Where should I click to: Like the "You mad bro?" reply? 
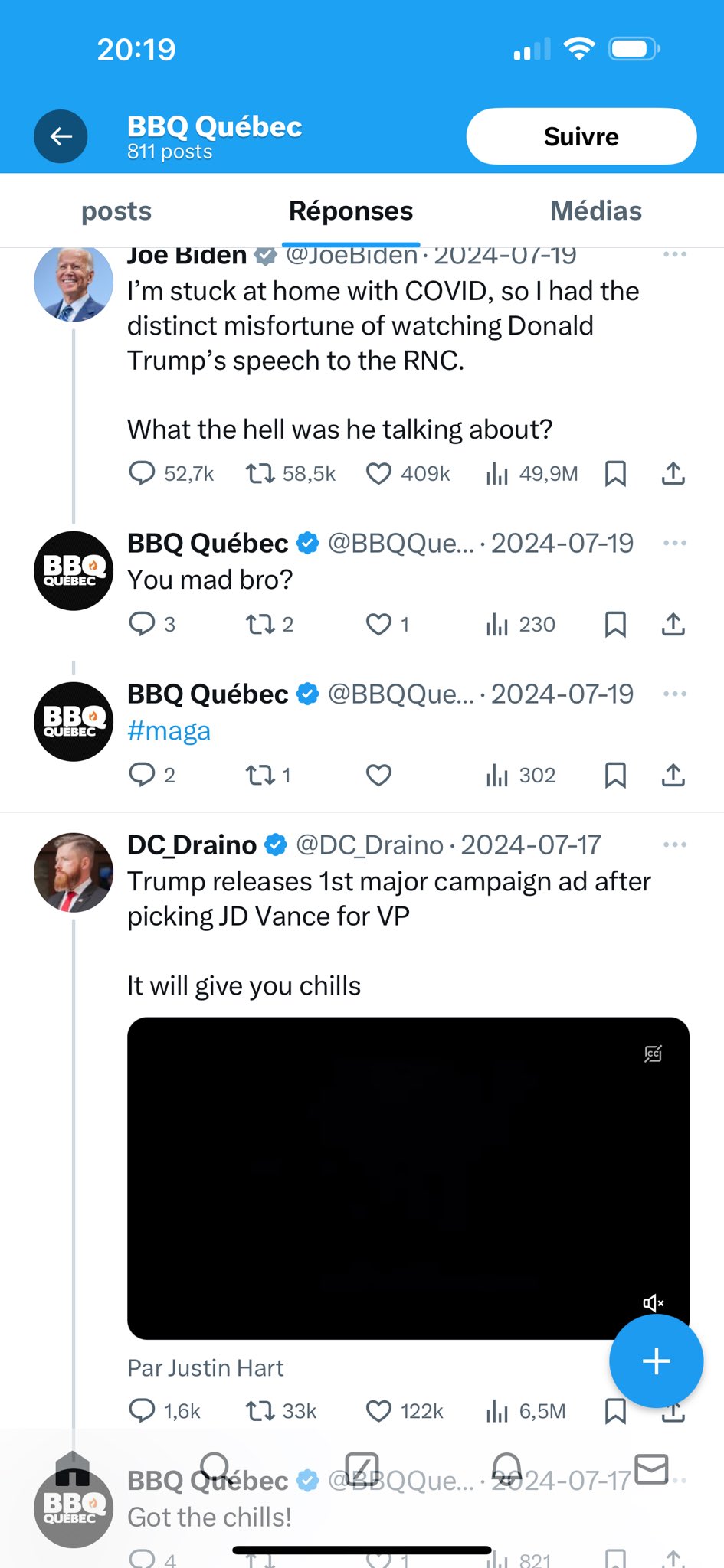point(378,625)
